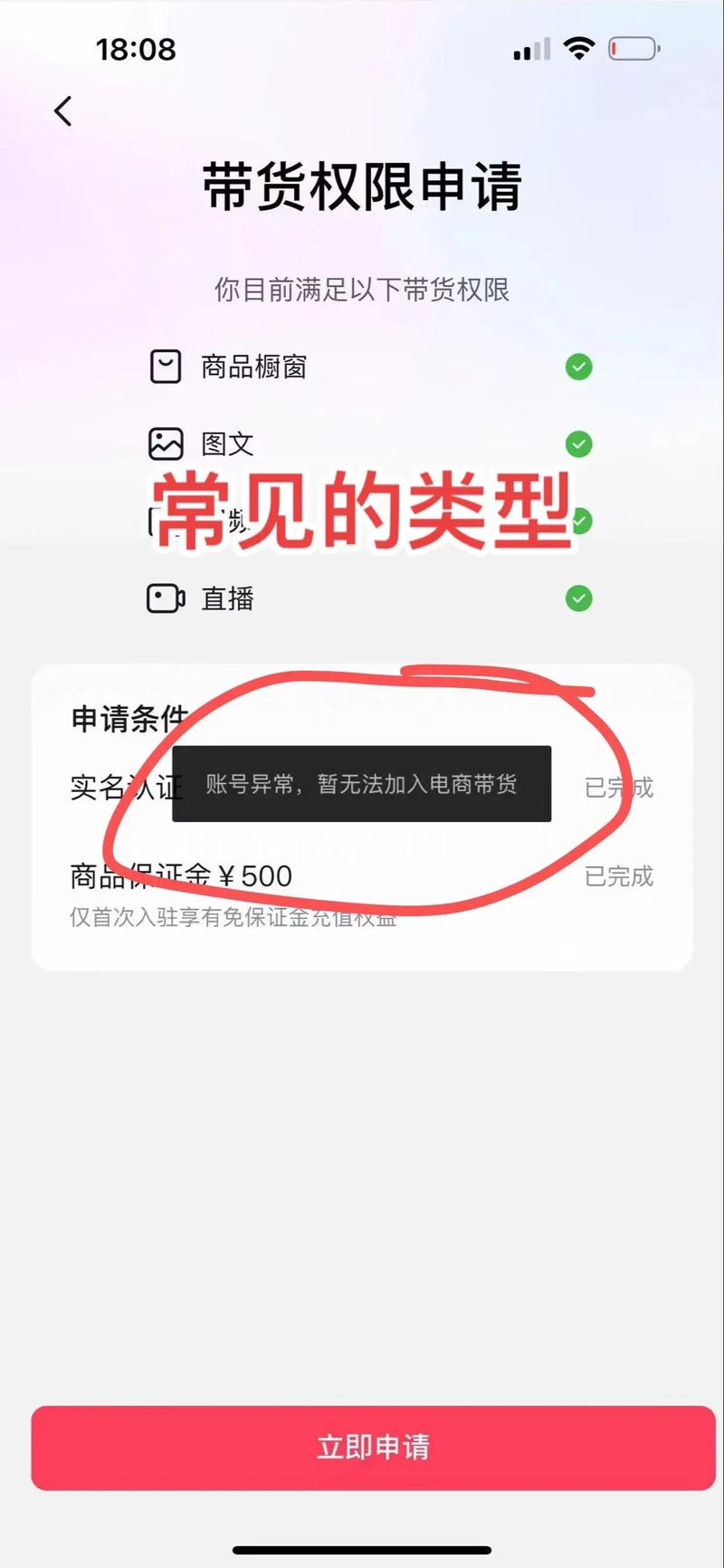Image resolution: width=724 pixels, height=1568 pixels.
Task: Select the green checkmark next to 图文
Action: pyautogui.click(x=577, y=445)
